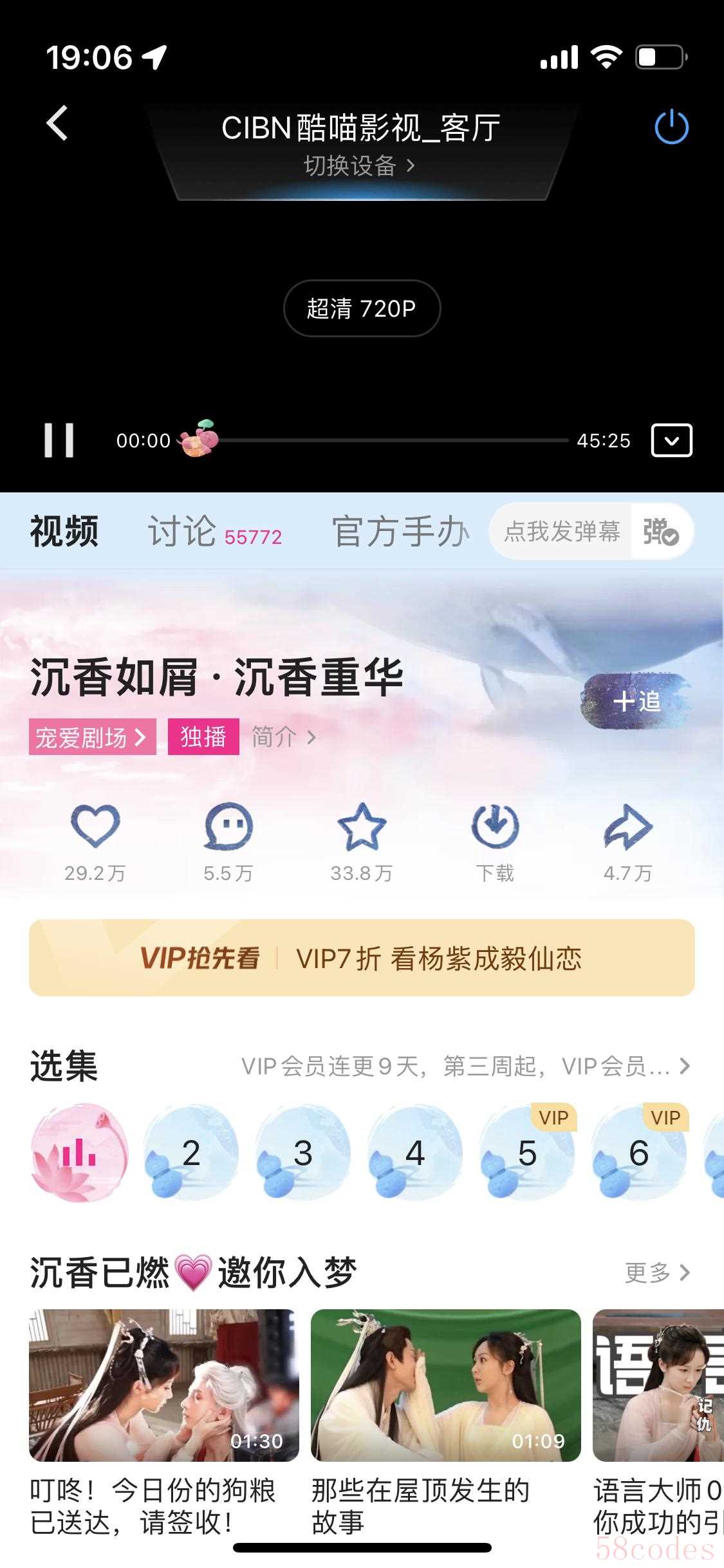Favorite the show with the star icon
This screenshot has height=1568, width=724.
(362, 826)
